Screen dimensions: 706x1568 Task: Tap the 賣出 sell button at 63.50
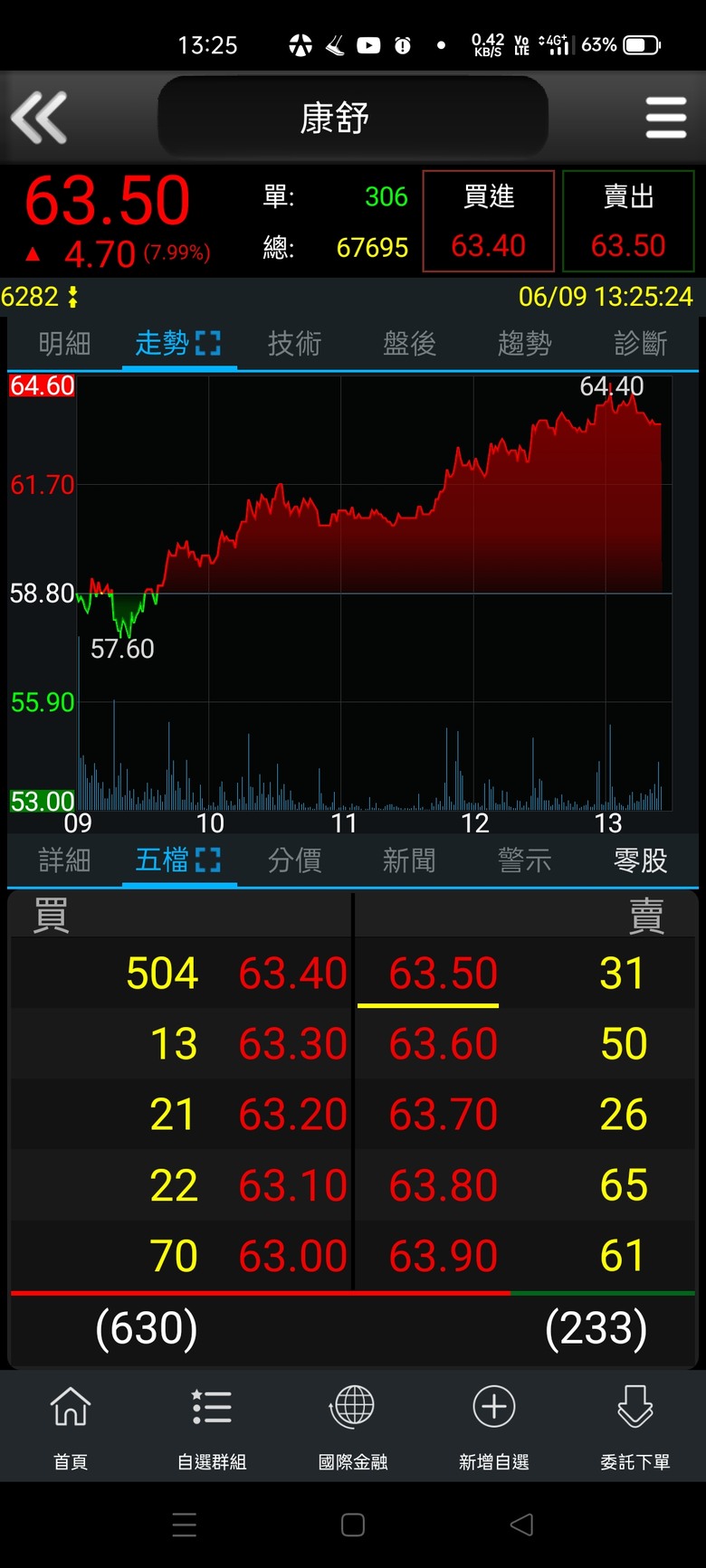click(628, 221)
